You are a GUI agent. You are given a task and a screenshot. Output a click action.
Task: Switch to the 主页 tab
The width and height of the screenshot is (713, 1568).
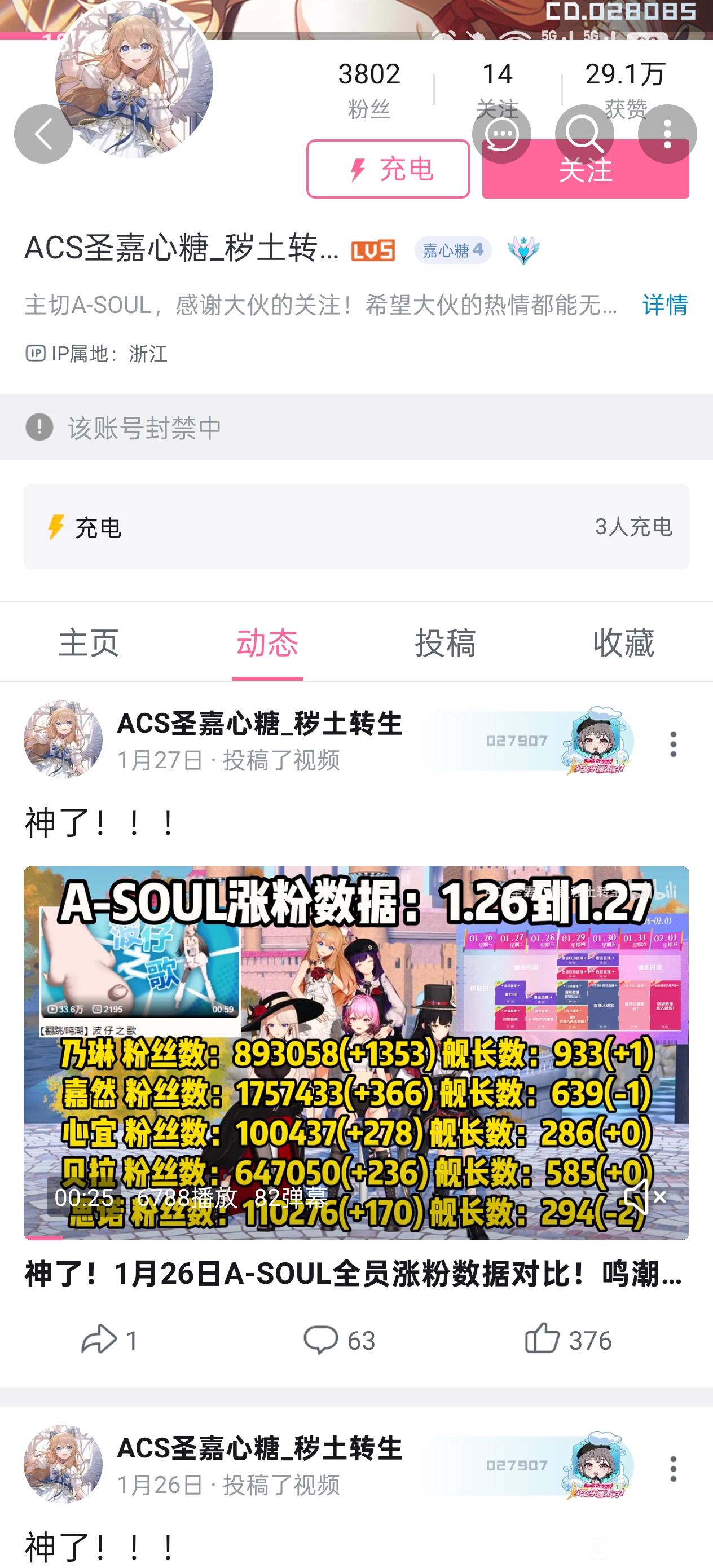pos(89,642)
